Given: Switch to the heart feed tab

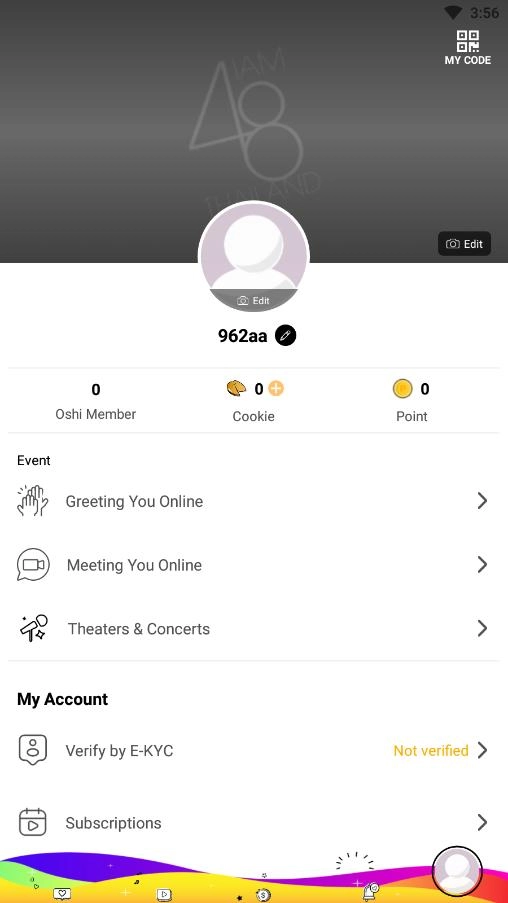Looking at the screenshot, I should coord(62,894).
